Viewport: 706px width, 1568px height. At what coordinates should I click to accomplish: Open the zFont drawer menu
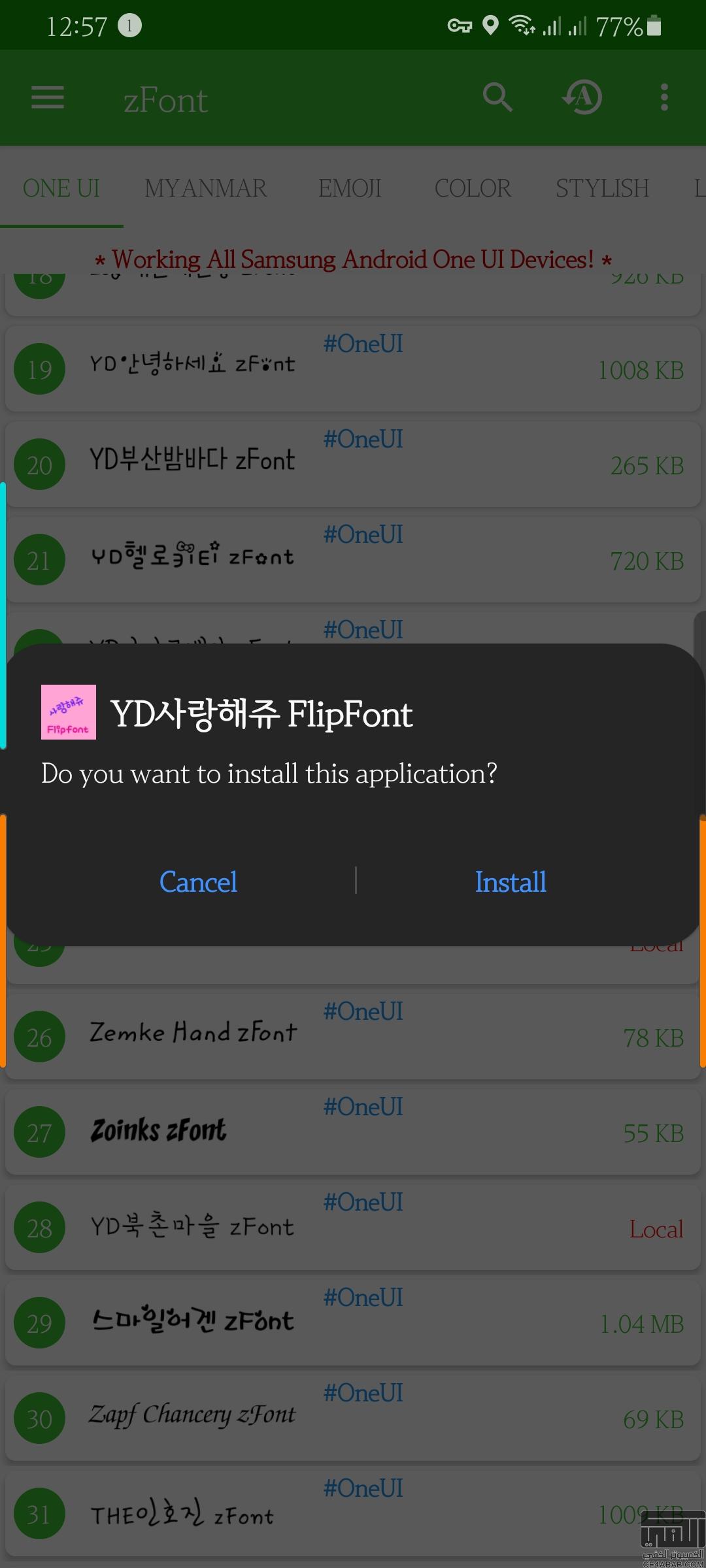[x=48, y=98]
